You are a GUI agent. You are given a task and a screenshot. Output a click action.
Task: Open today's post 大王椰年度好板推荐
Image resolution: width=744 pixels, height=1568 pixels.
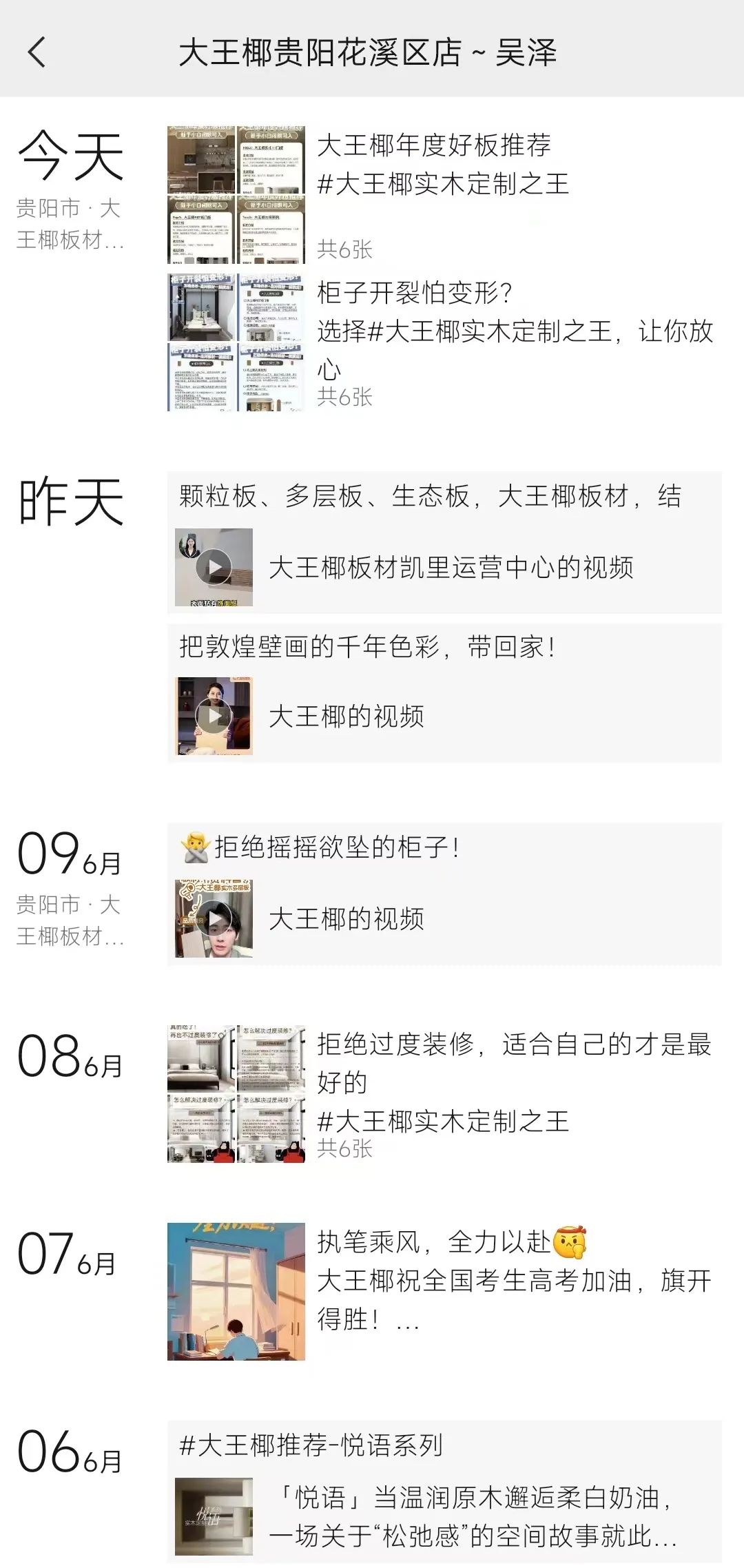(444, 195)
